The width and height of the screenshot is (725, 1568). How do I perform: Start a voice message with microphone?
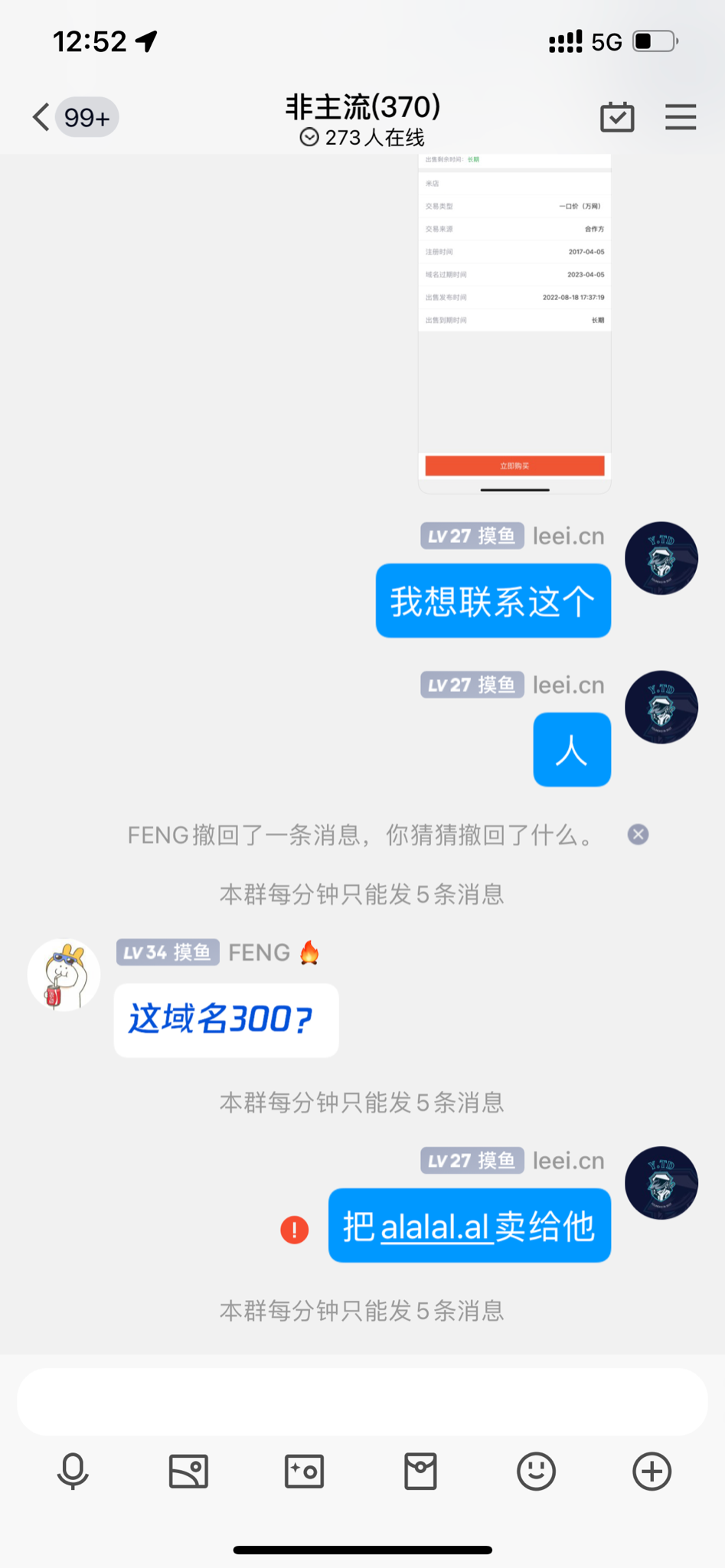(x=73, y=1471)
